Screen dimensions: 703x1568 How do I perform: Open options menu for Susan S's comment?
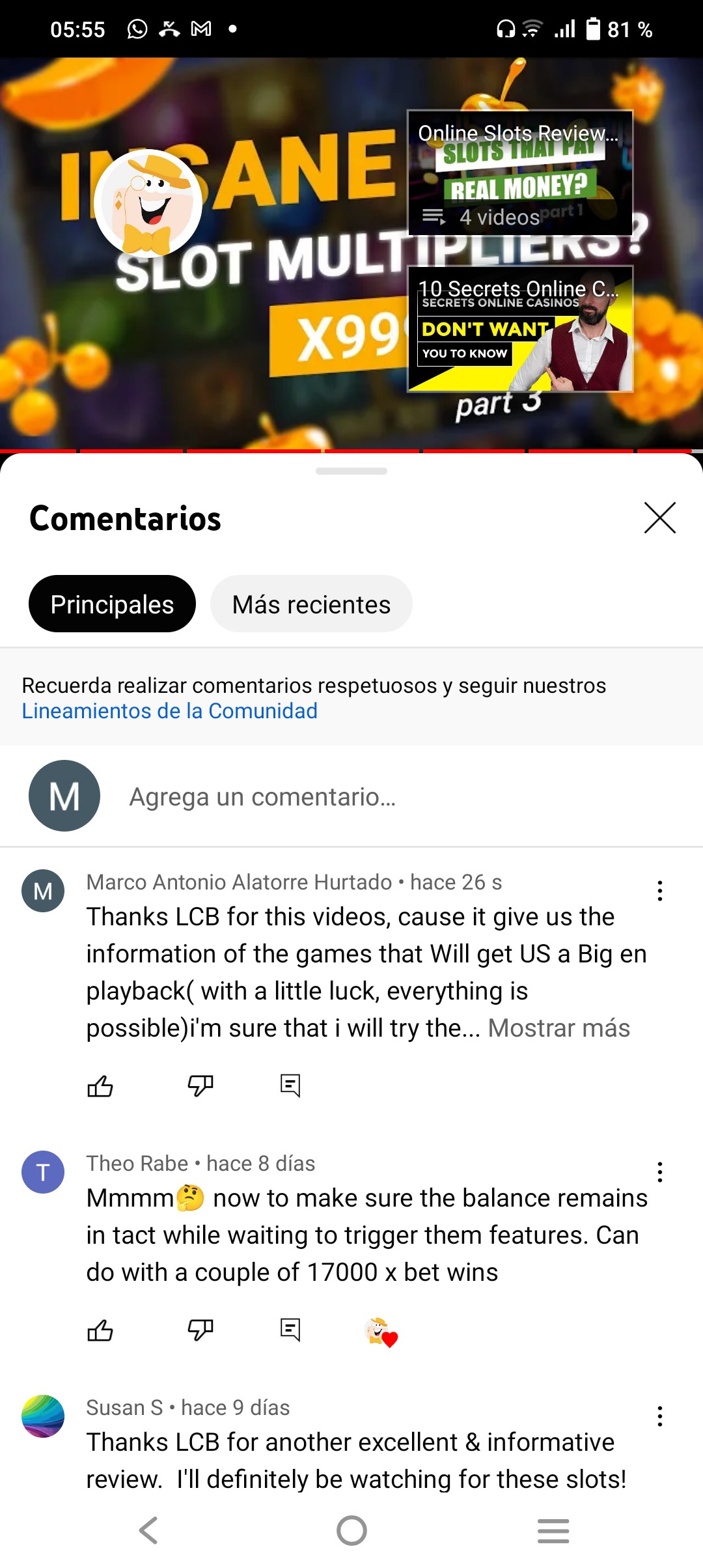[660, 1416]
